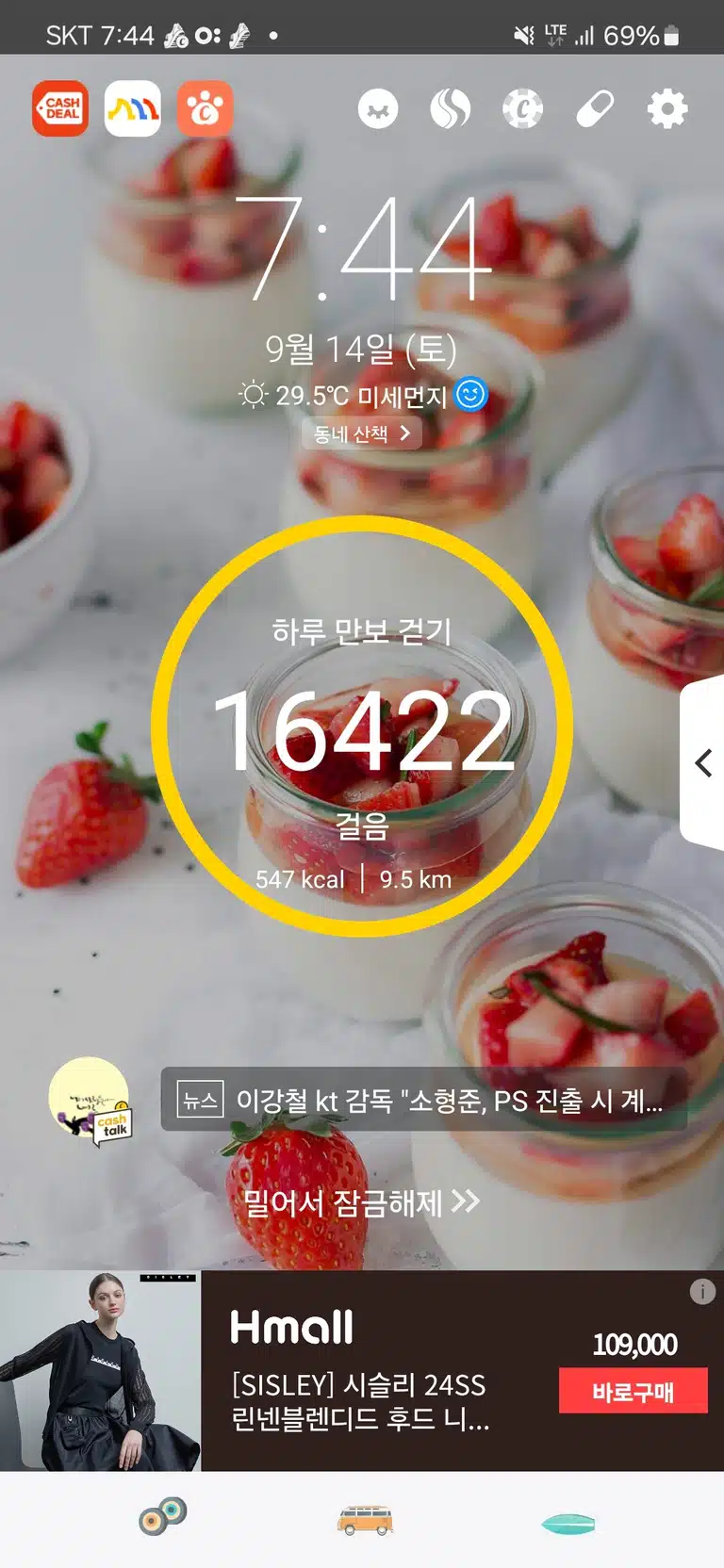Open the cash coin icon
Image resolution: width=724 pixels, height=1568 pixels.
pos(523,110)
